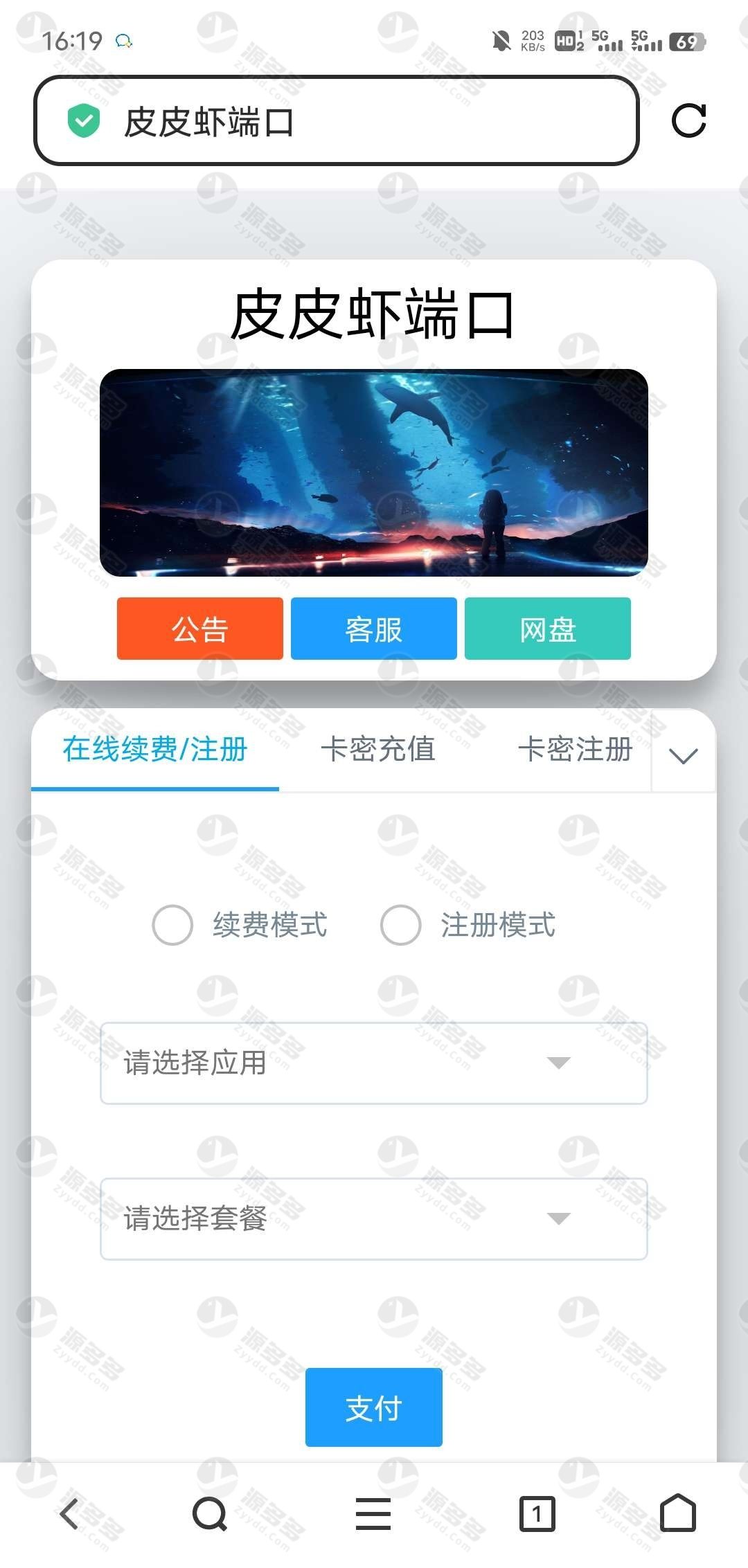Tap the 支付 pay button
Screen dimensions: 748x1568
[374, 1407]
